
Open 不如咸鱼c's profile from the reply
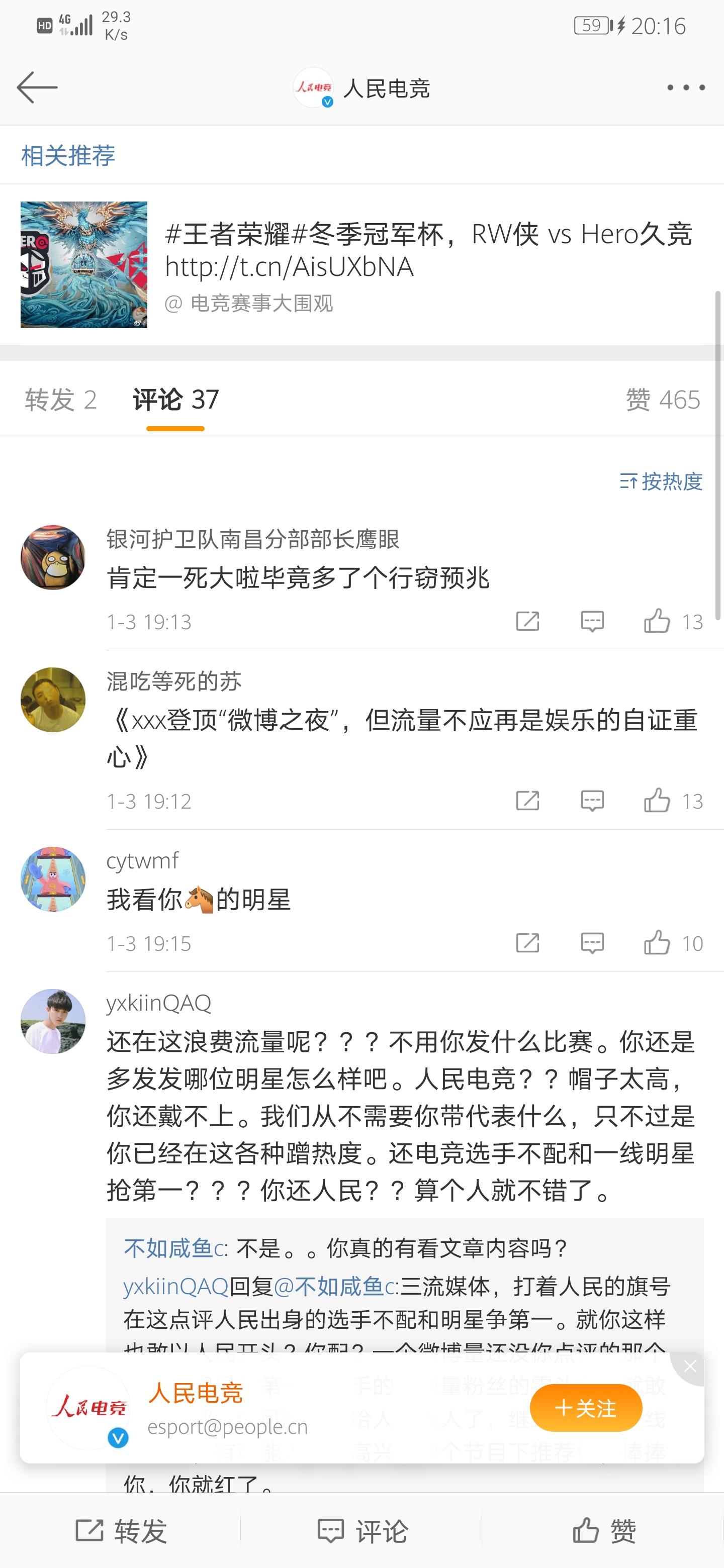174,1248
